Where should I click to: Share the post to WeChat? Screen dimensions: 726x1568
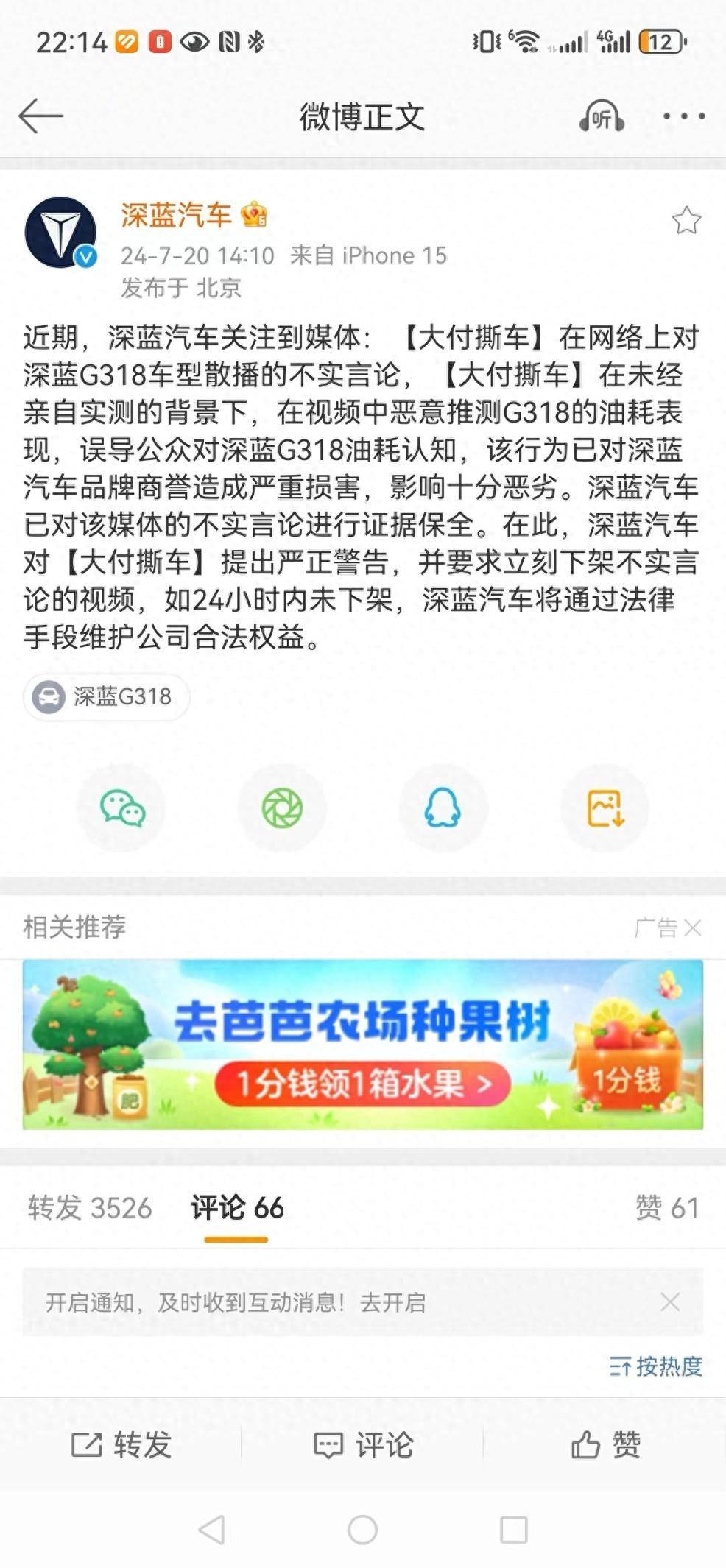(122, 808)
